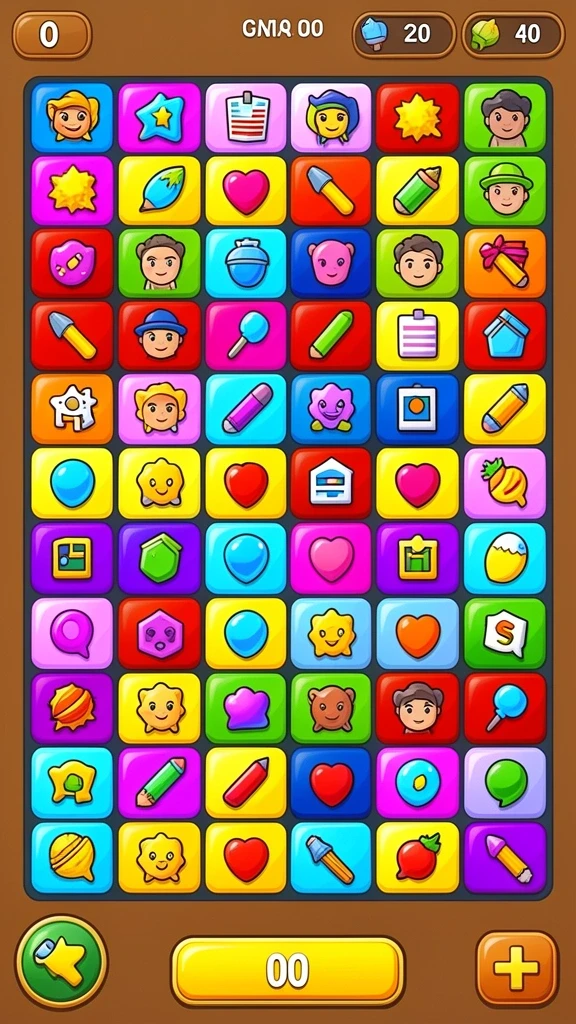Select the red tomato tile
Image resolution: width=576 pixels, height=1024 pixels.
(x=418, y=857)
